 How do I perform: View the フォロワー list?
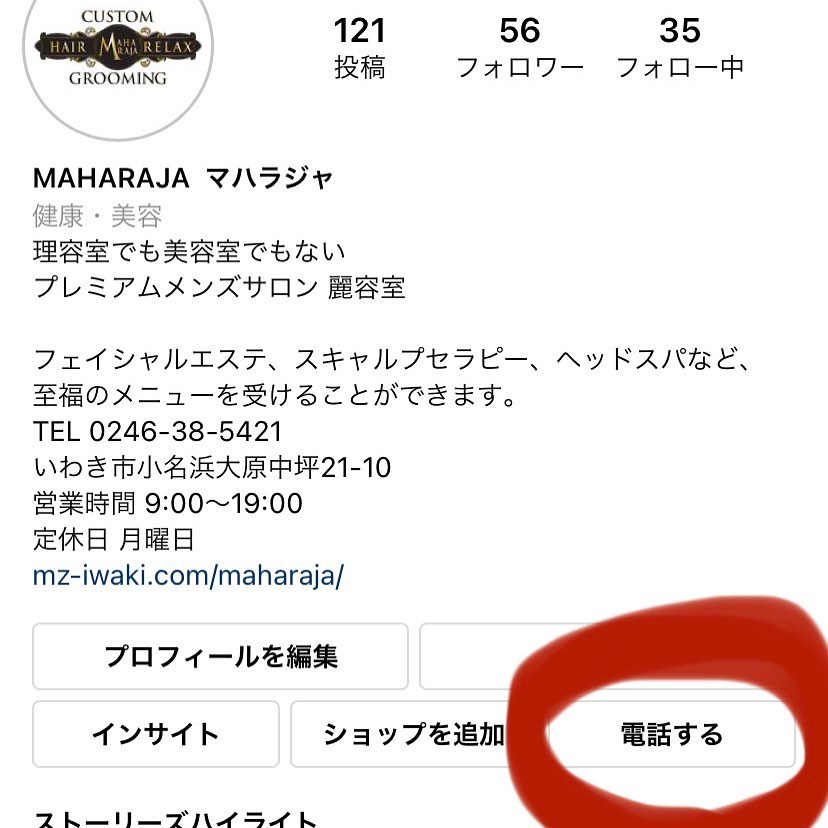tap(520, 48)
